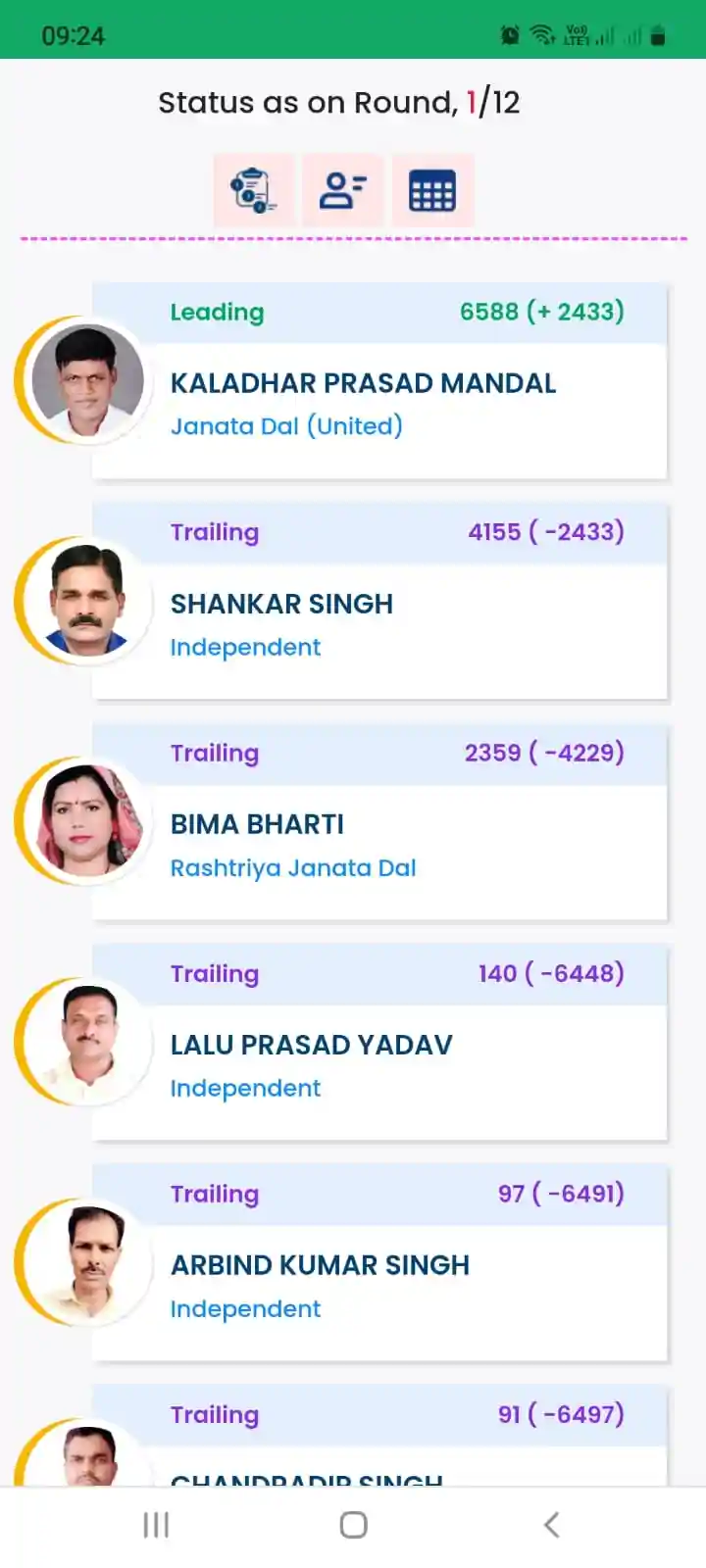This screenshot has width=706, height=1568.
Task: Go back using system back button
Action: click(551, 1525)
